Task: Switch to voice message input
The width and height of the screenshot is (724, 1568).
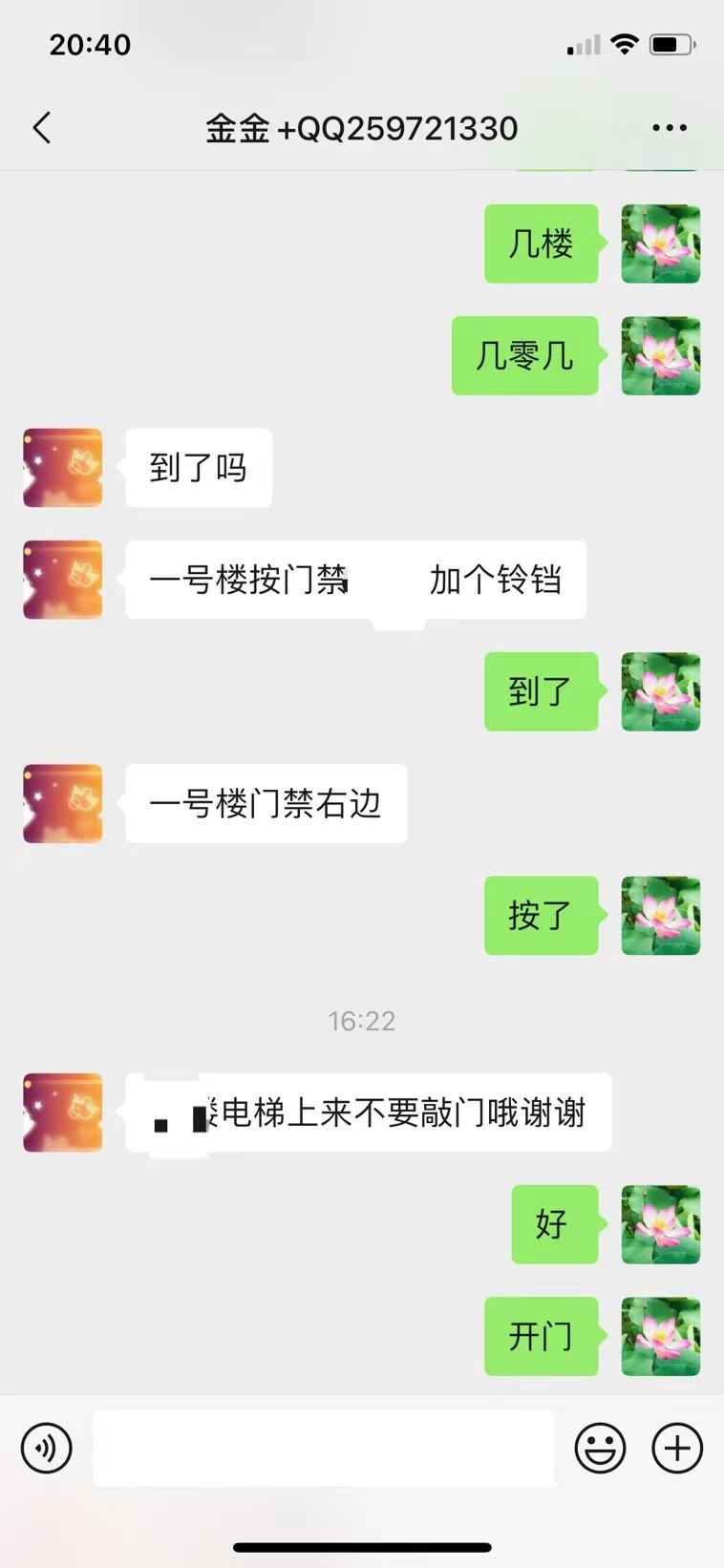Action: click(47, 1448)
